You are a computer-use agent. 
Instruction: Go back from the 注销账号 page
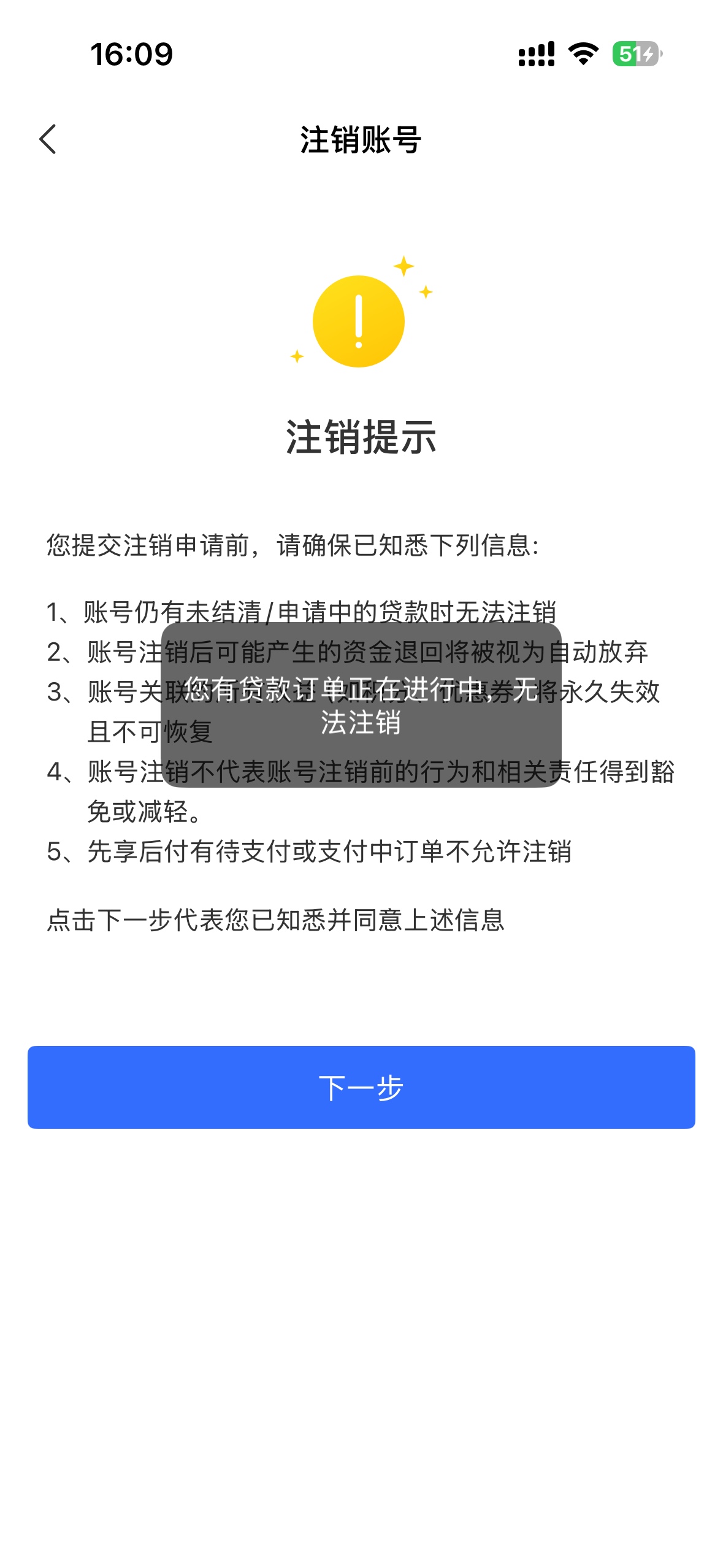48,139
